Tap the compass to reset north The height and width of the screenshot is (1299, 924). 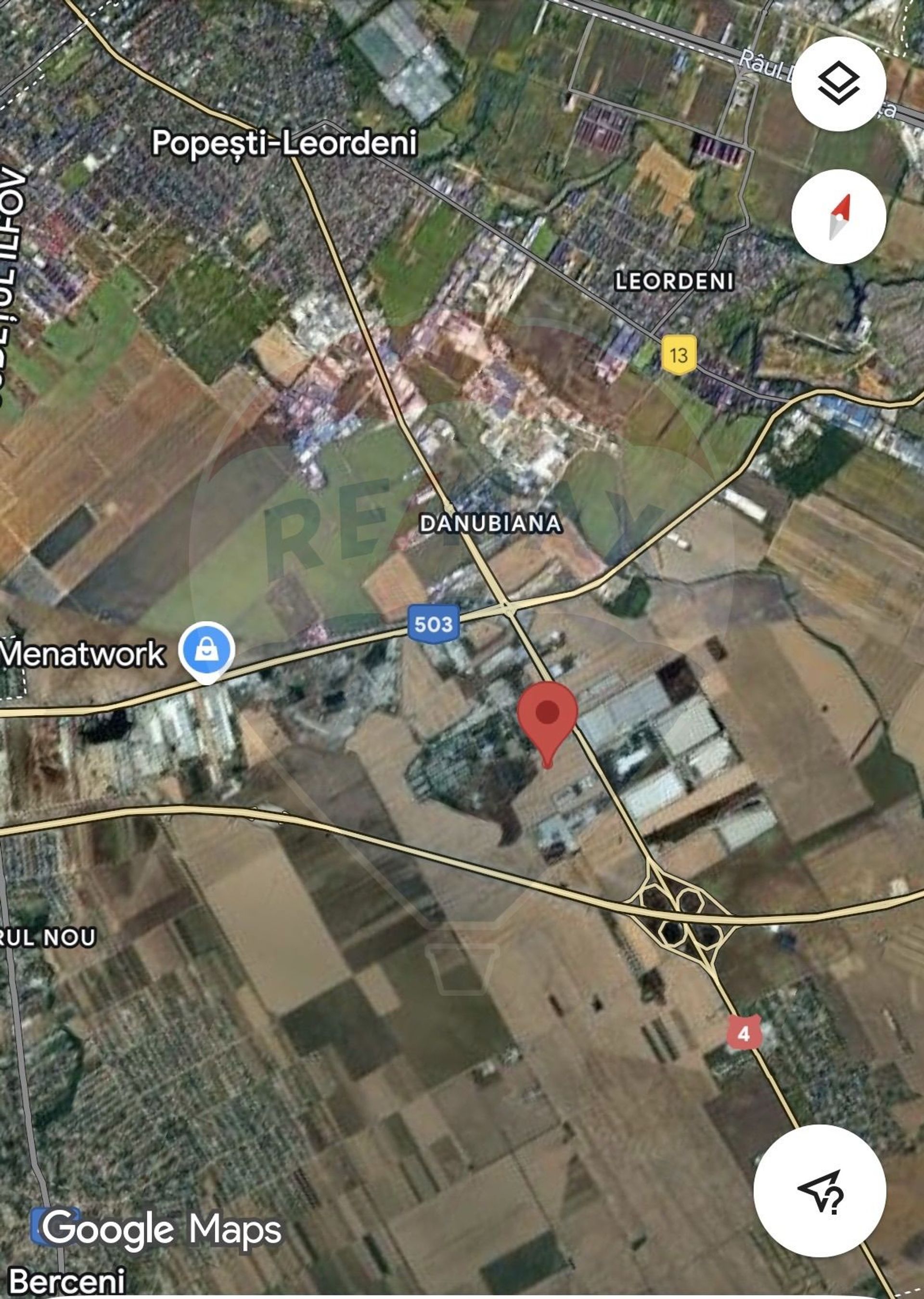coord(838,217)
